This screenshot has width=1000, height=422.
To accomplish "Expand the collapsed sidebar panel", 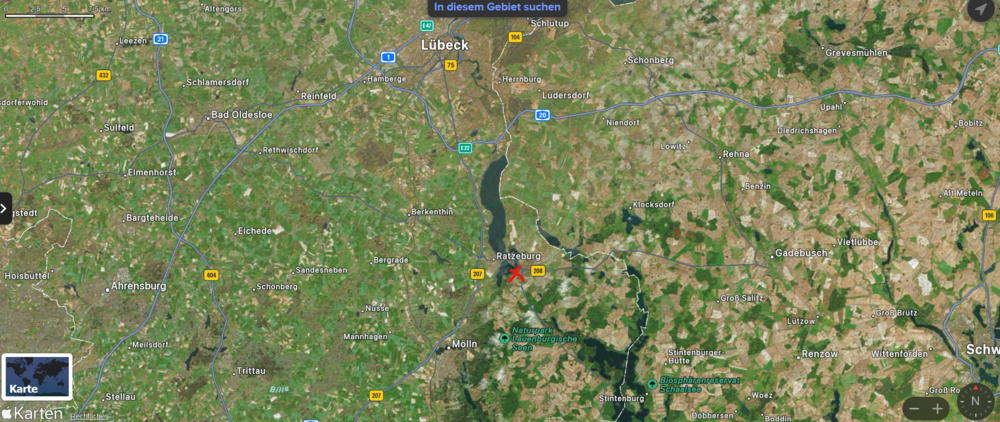I will (x=5, y=208).
